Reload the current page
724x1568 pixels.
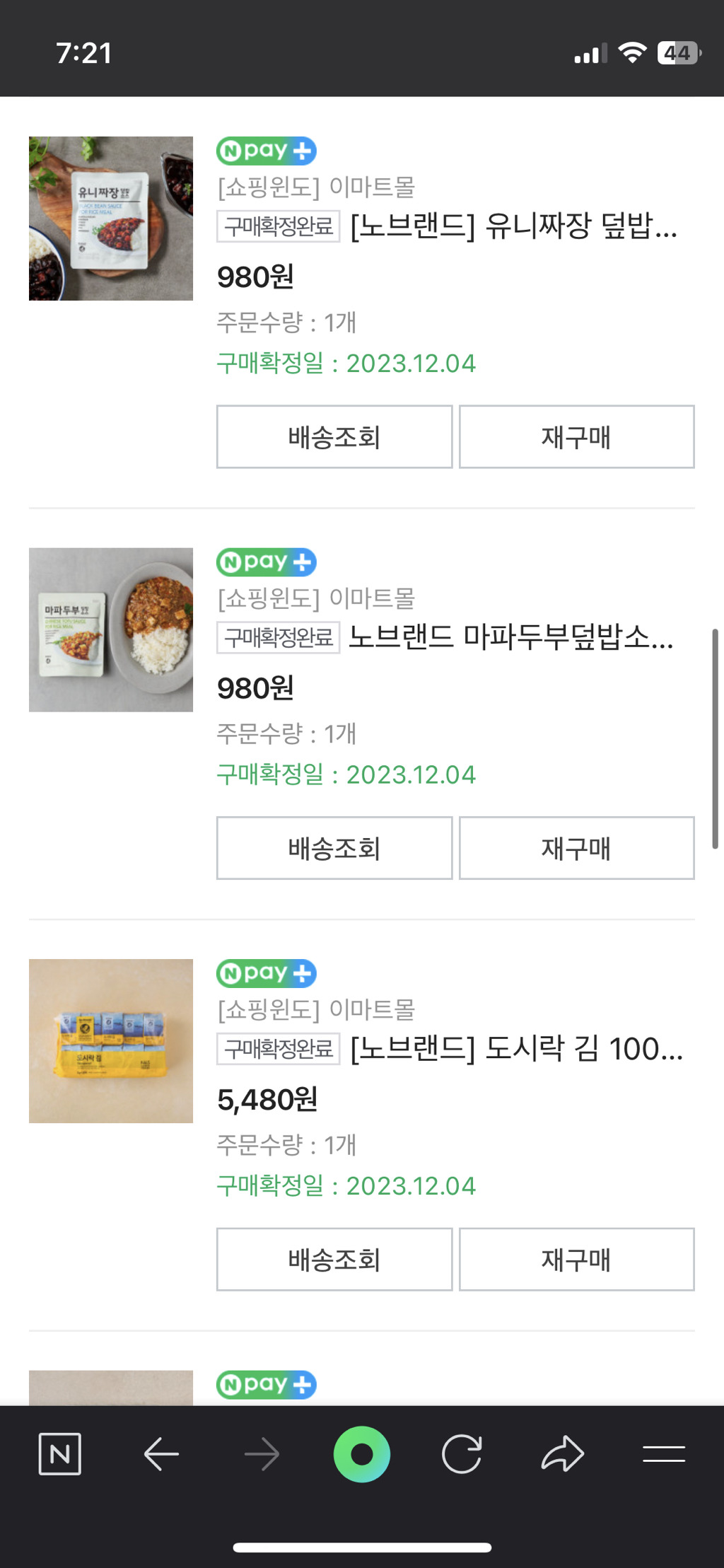tap(462, 1455)
